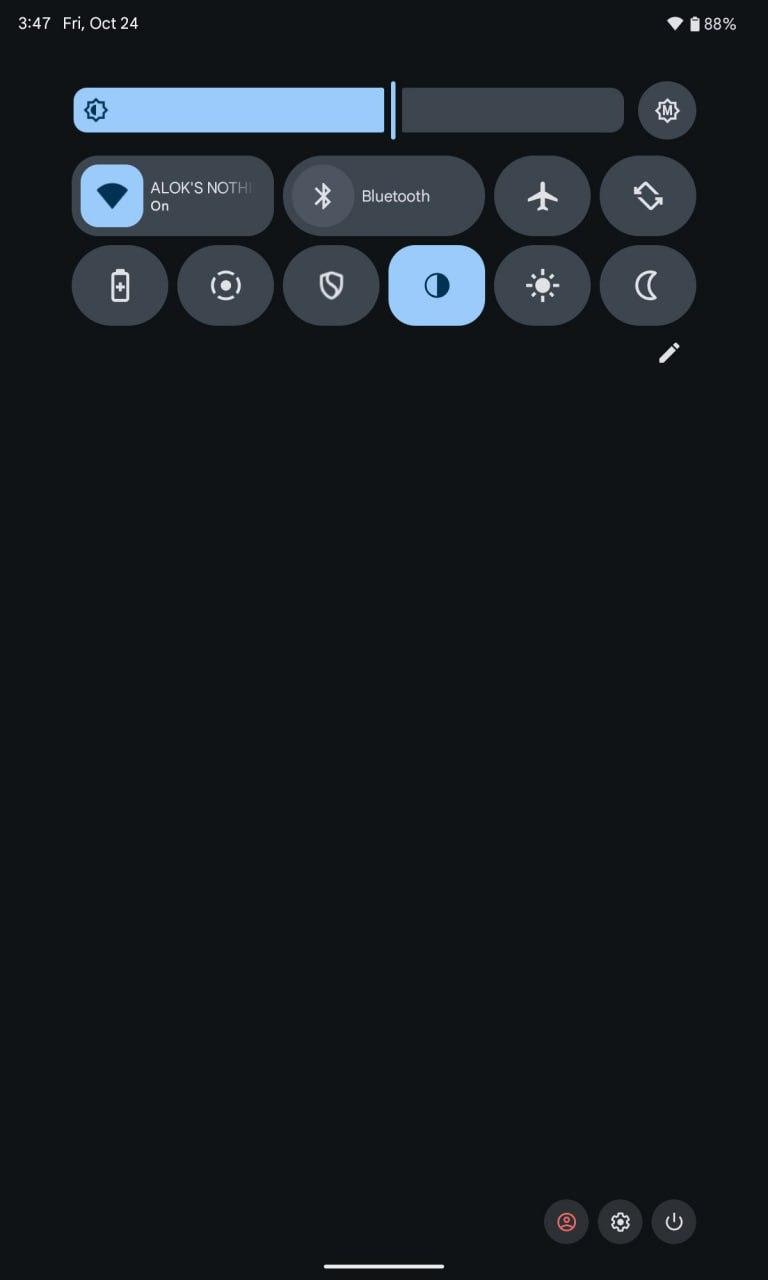Toggle the sun brightness tile
768x1280 pixels.
[542, 286]
